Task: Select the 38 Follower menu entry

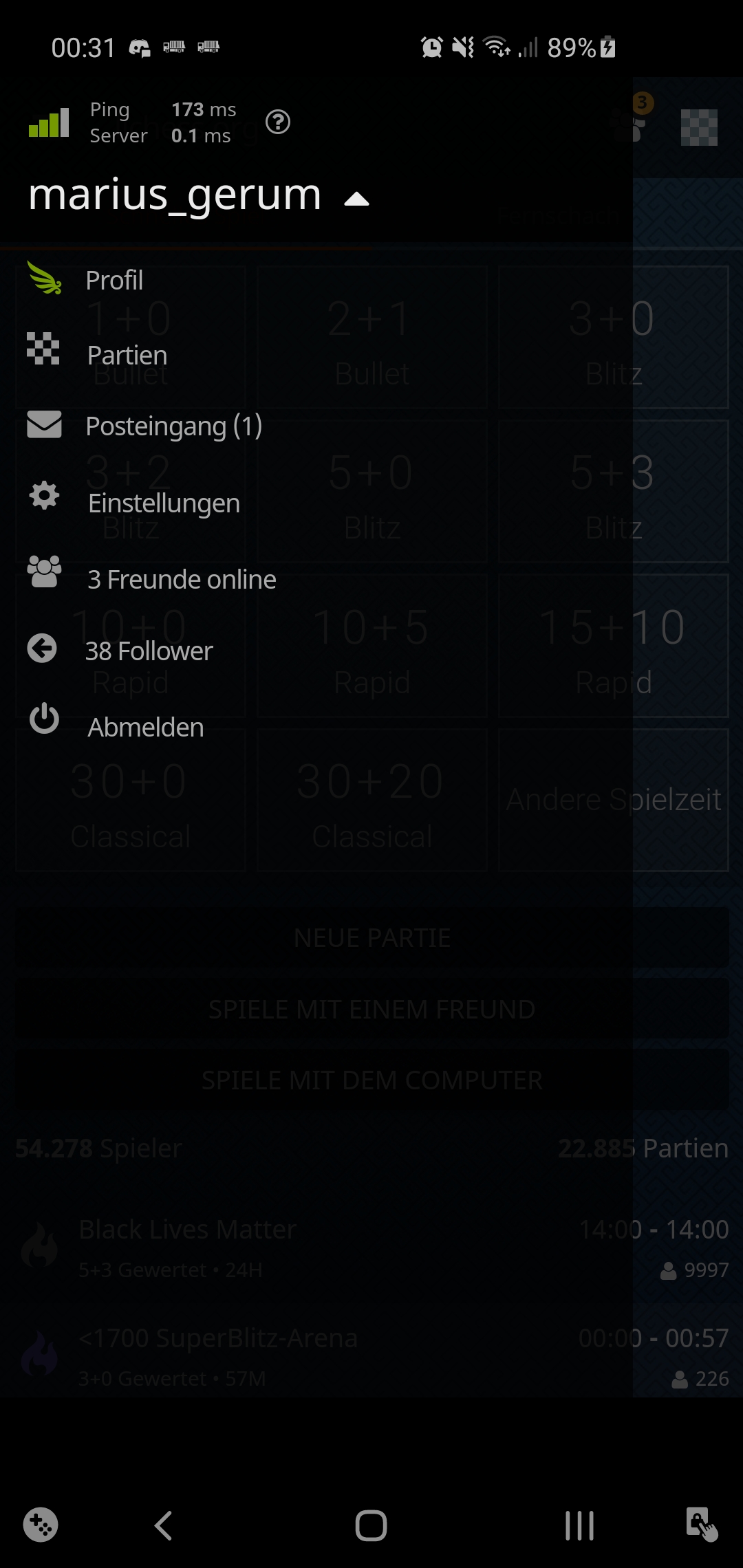Action: pyautogui.click(x=149, y=650)
